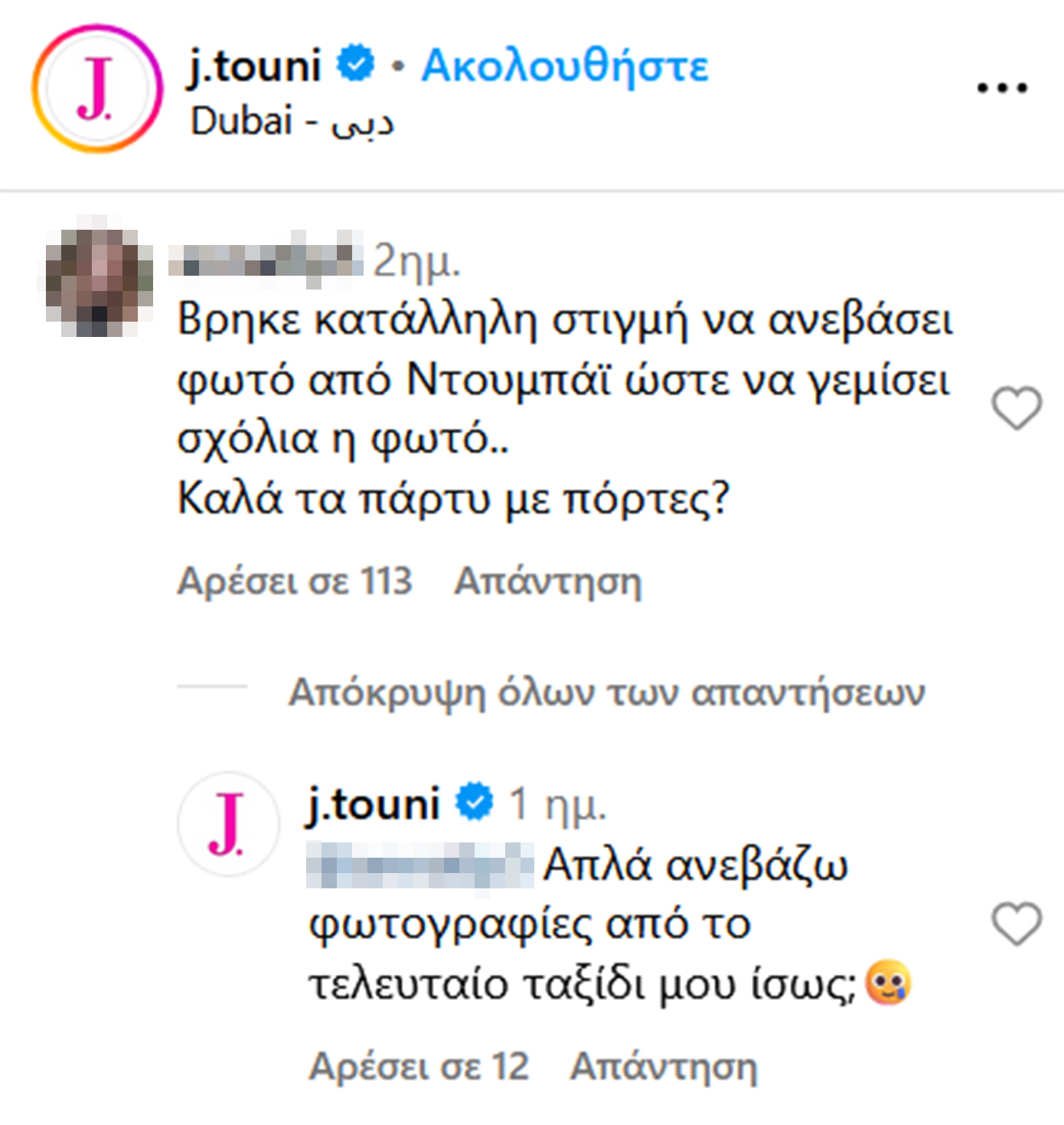
Task: Open the Dubai location link
Action: tap(292, 122)
